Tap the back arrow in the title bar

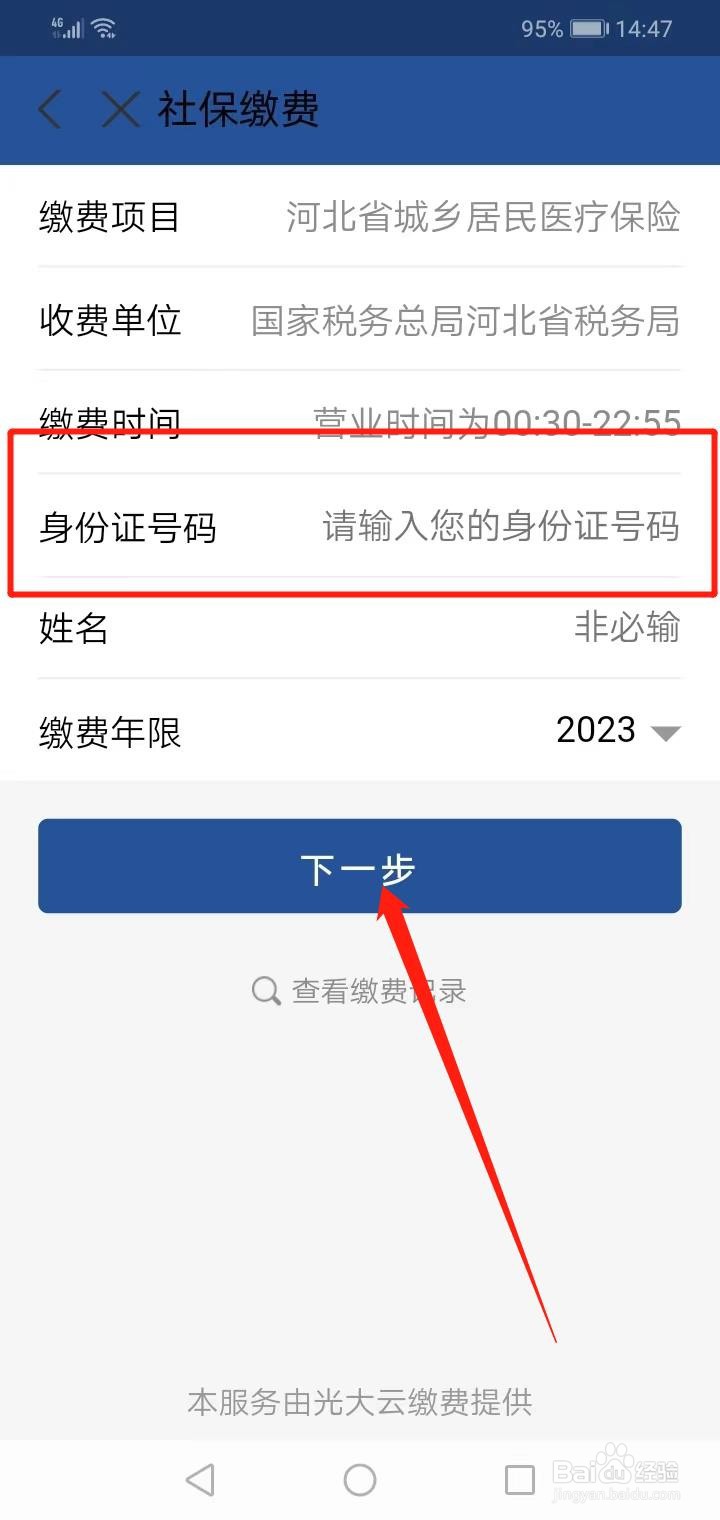(x=50, y=110)
